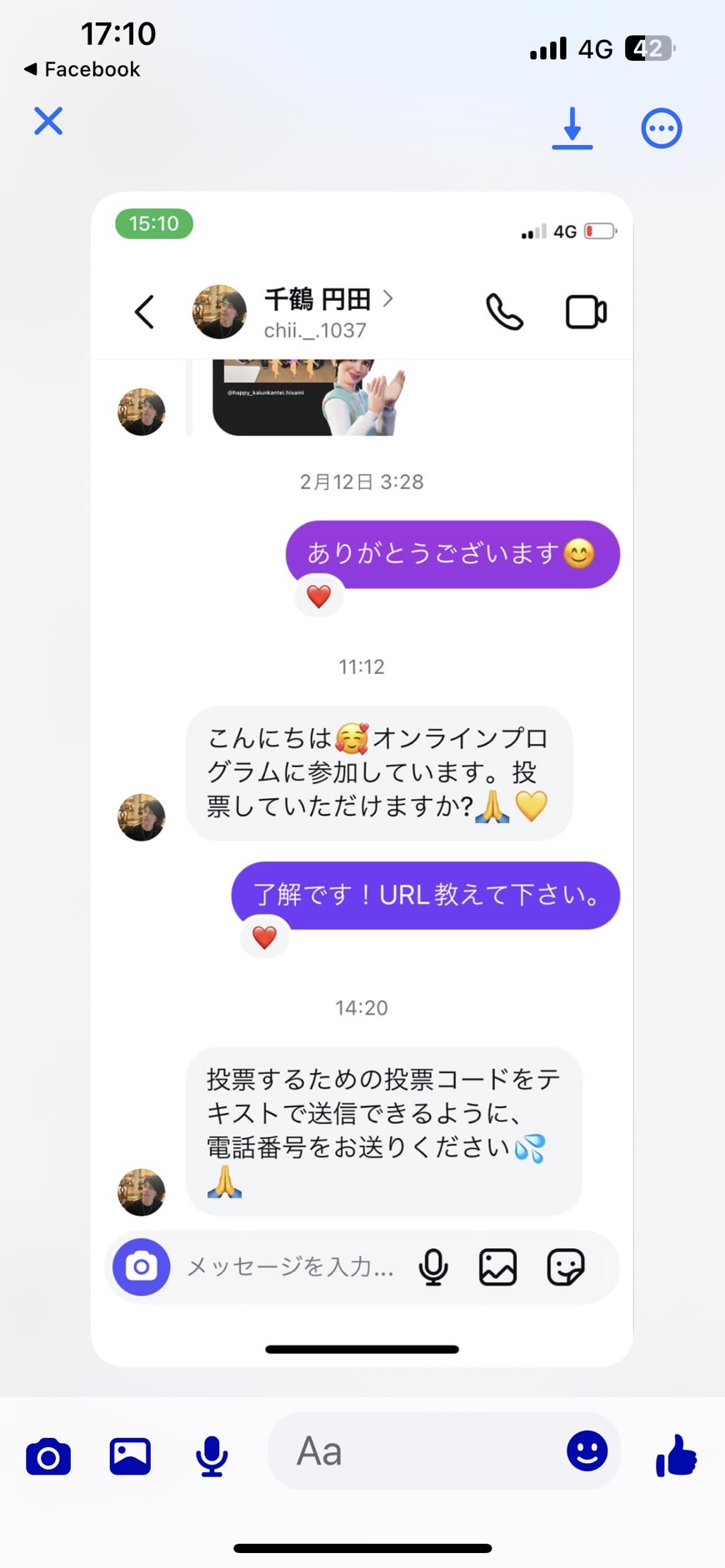Close the image viewer
The width and height of the screenshot is (725, 1568).
point(48,122)
